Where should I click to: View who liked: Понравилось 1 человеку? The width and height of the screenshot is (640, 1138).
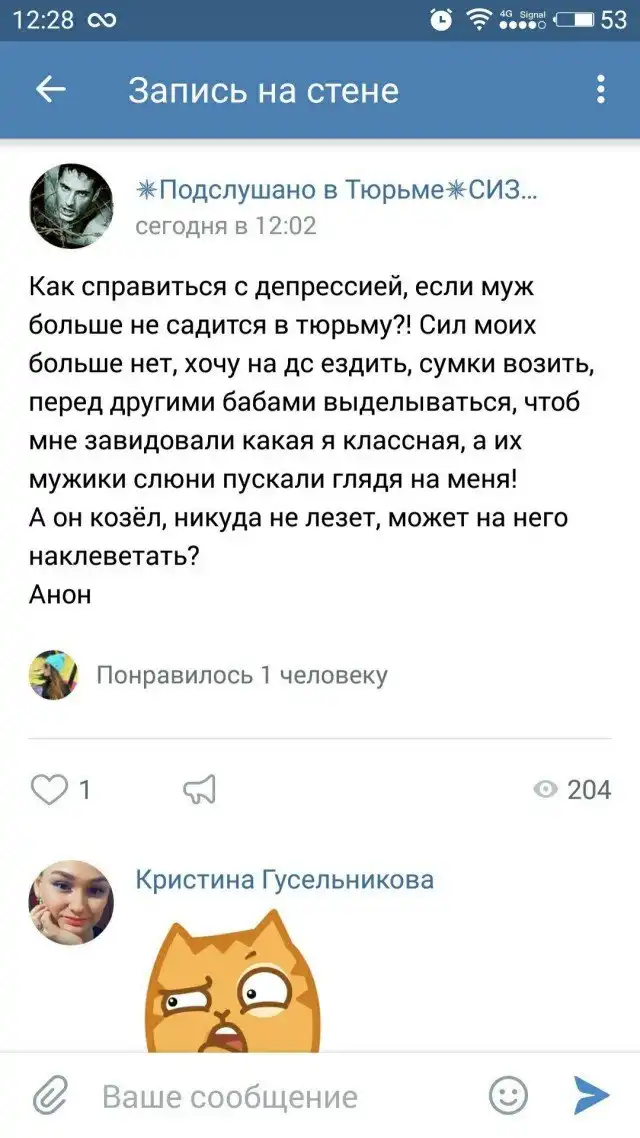pyautogui.click(x=240, y=675)
